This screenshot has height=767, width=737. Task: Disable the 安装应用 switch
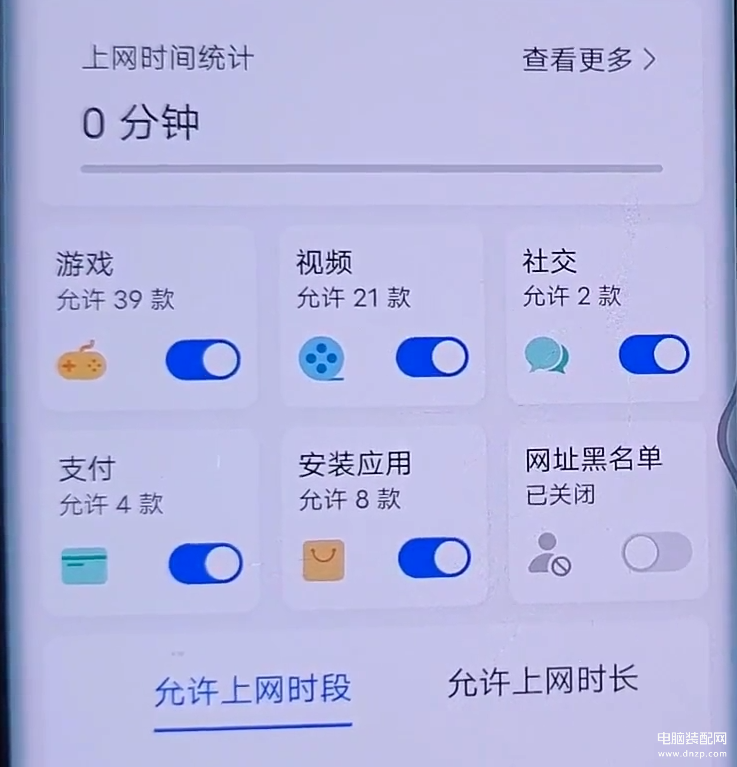pos(434,558)
